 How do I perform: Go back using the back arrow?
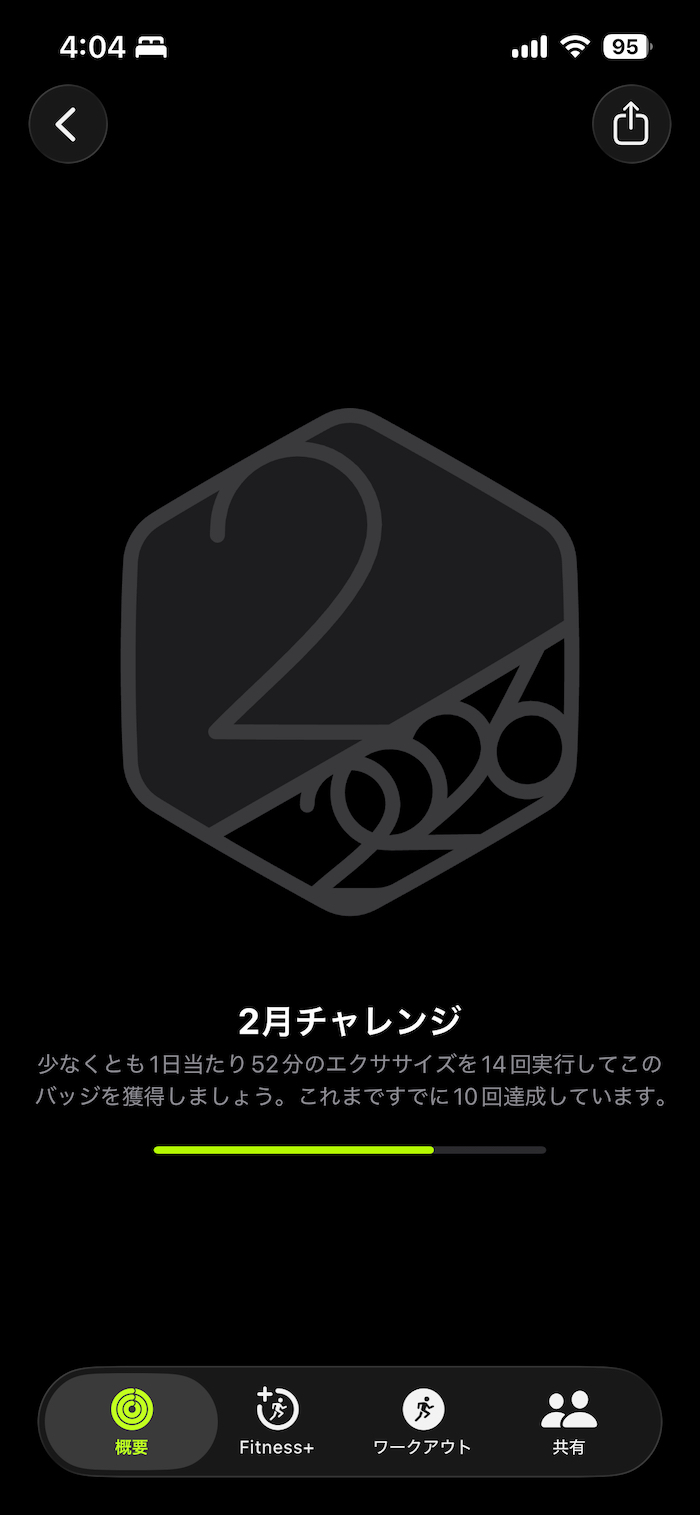[67, 124]
